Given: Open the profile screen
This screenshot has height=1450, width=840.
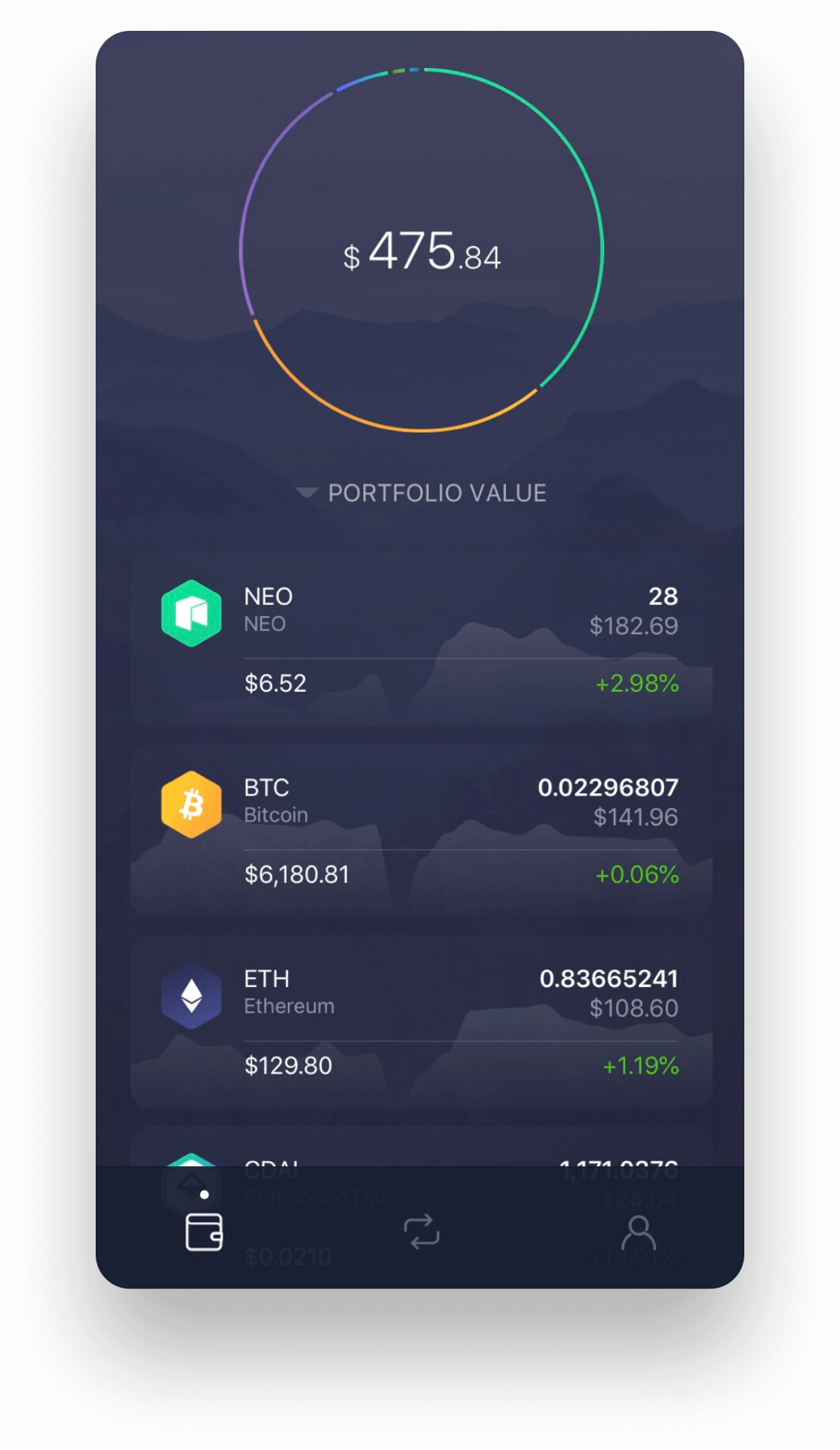Looking at the screenshot, I should coord(640,1232).
